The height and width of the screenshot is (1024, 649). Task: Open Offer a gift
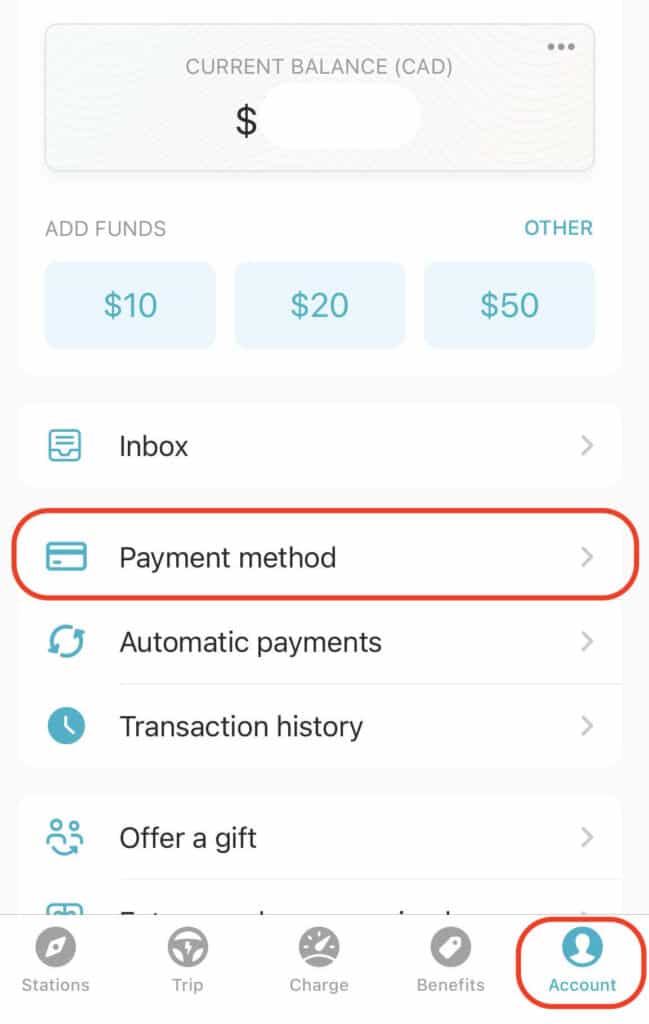point(320,837)
